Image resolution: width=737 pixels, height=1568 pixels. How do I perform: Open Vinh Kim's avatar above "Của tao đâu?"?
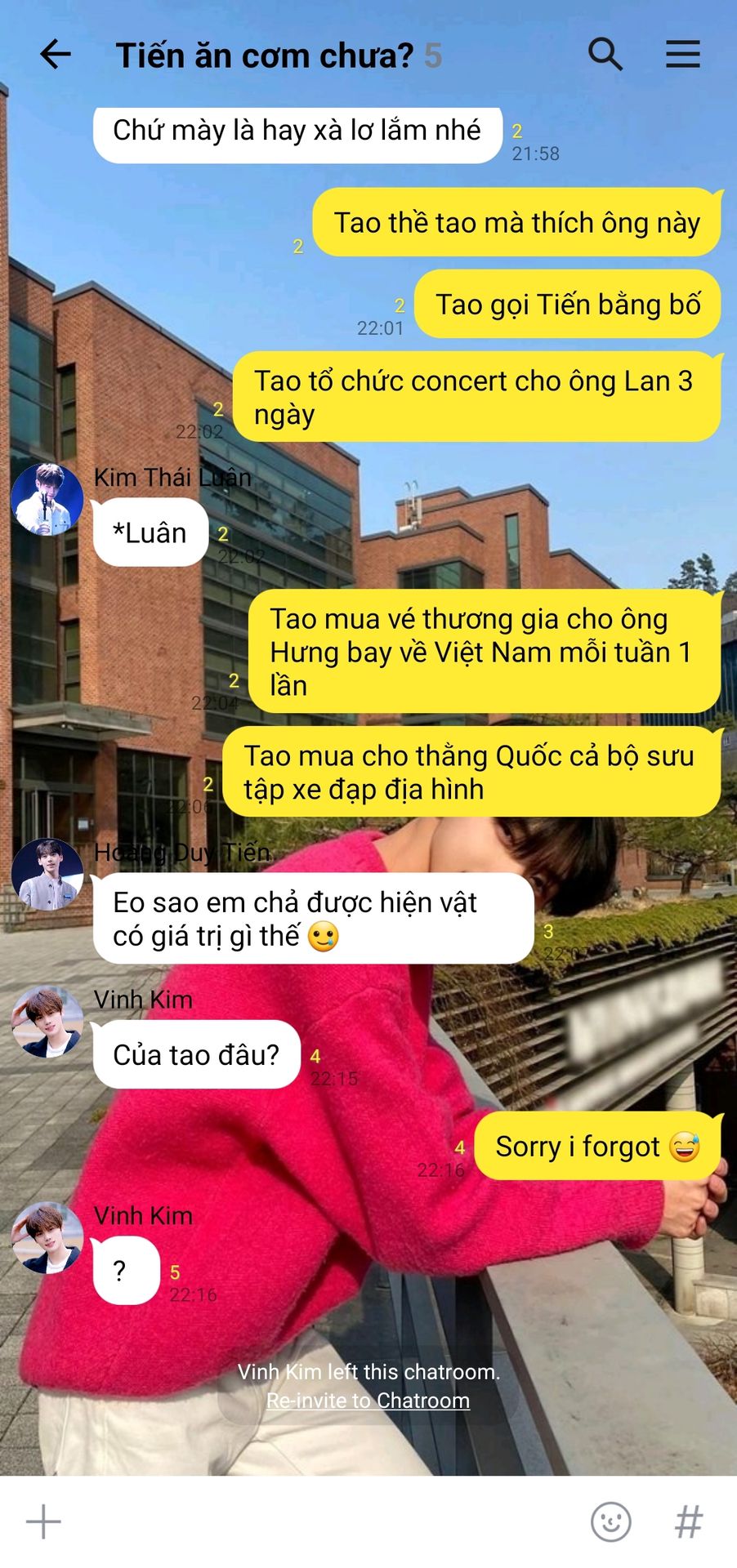click(47, 1021)
